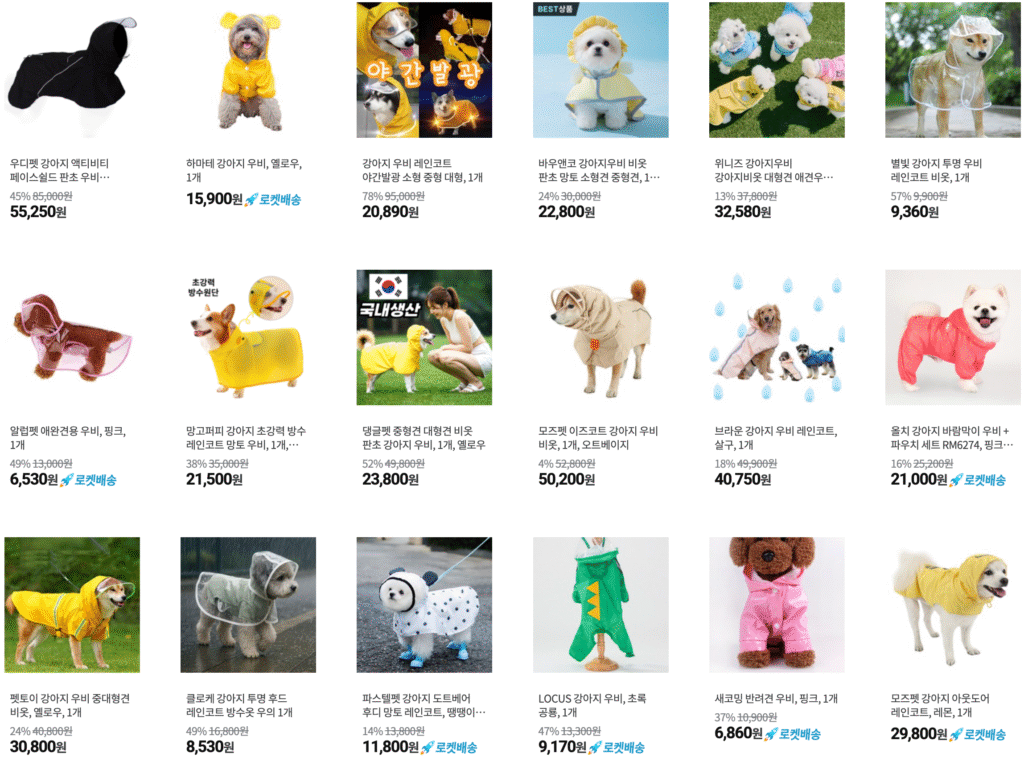This screenshot has height=757, width=1024.
Task: Select the 새코밍 반려견 우비 핑크 product
Action: coord(776,604)
